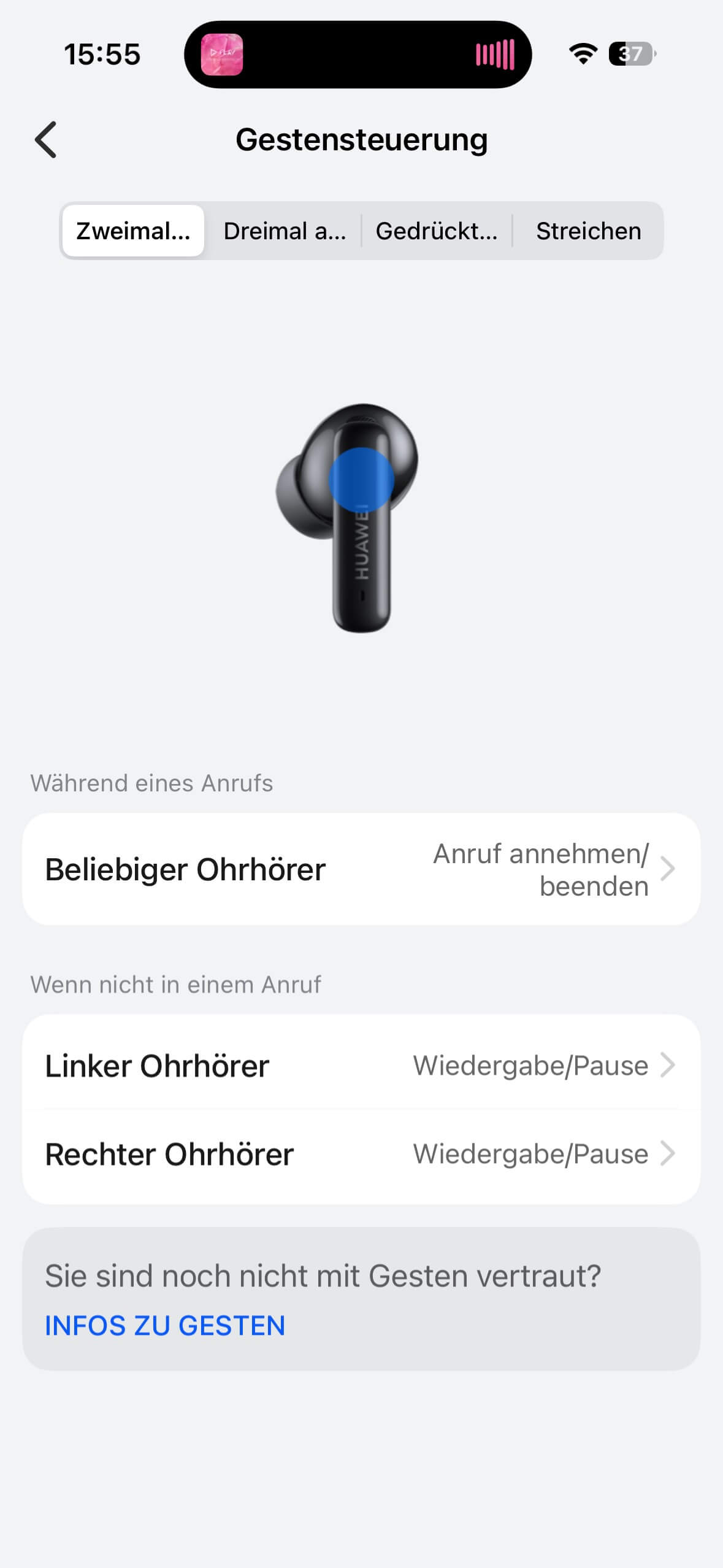The width and height of the screenshot is (723, 1568).
Task: Go back from Gestensteuerung
Action: pyautogui.click(x=46, y=140)
